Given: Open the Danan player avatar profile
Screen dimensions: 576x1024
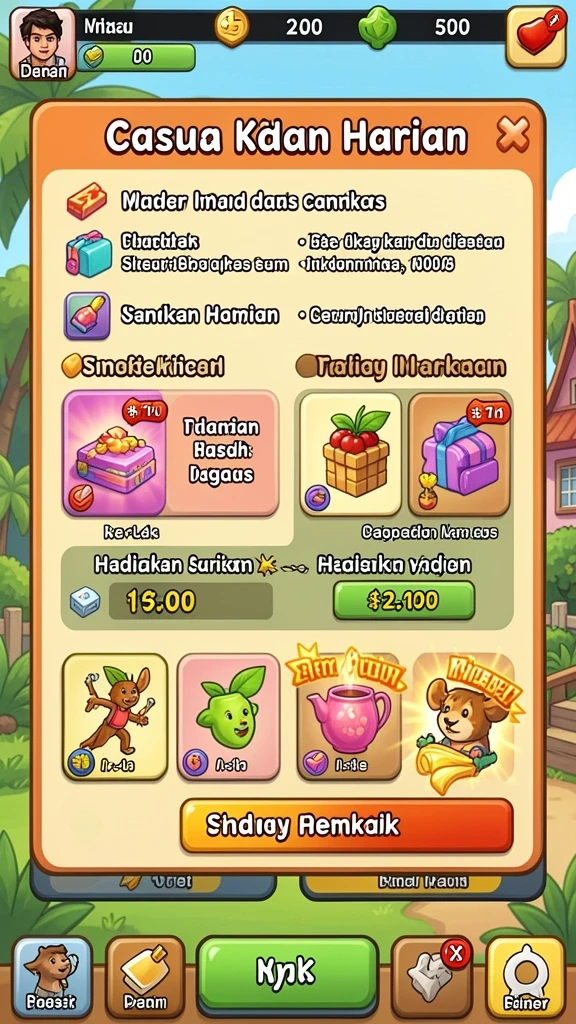Looking at the screenshot, I should click(x=43, y=43).
